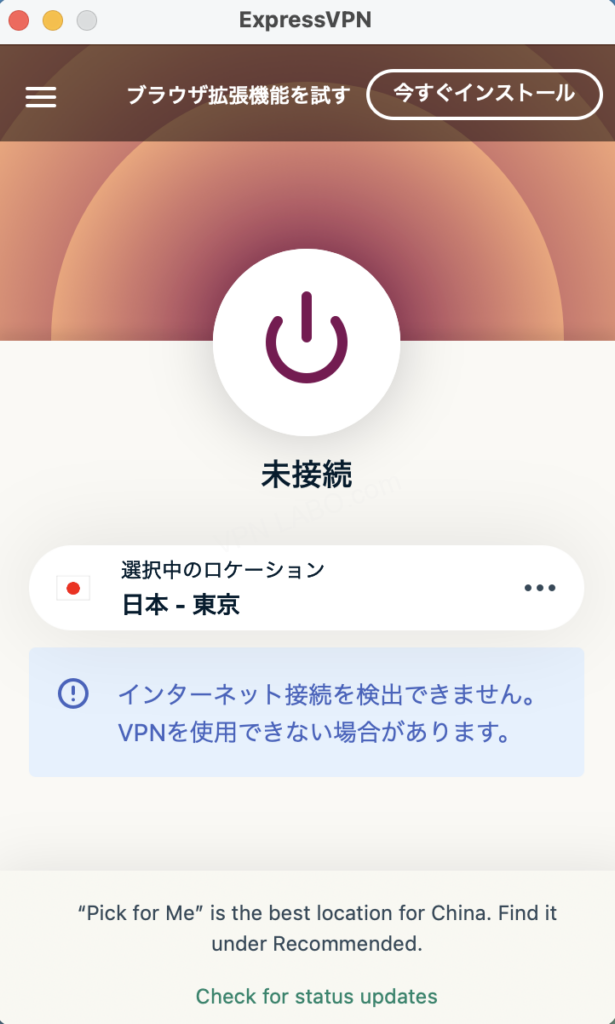Open the Check for status updates link
615x1024 pixels.
[316, 996]
